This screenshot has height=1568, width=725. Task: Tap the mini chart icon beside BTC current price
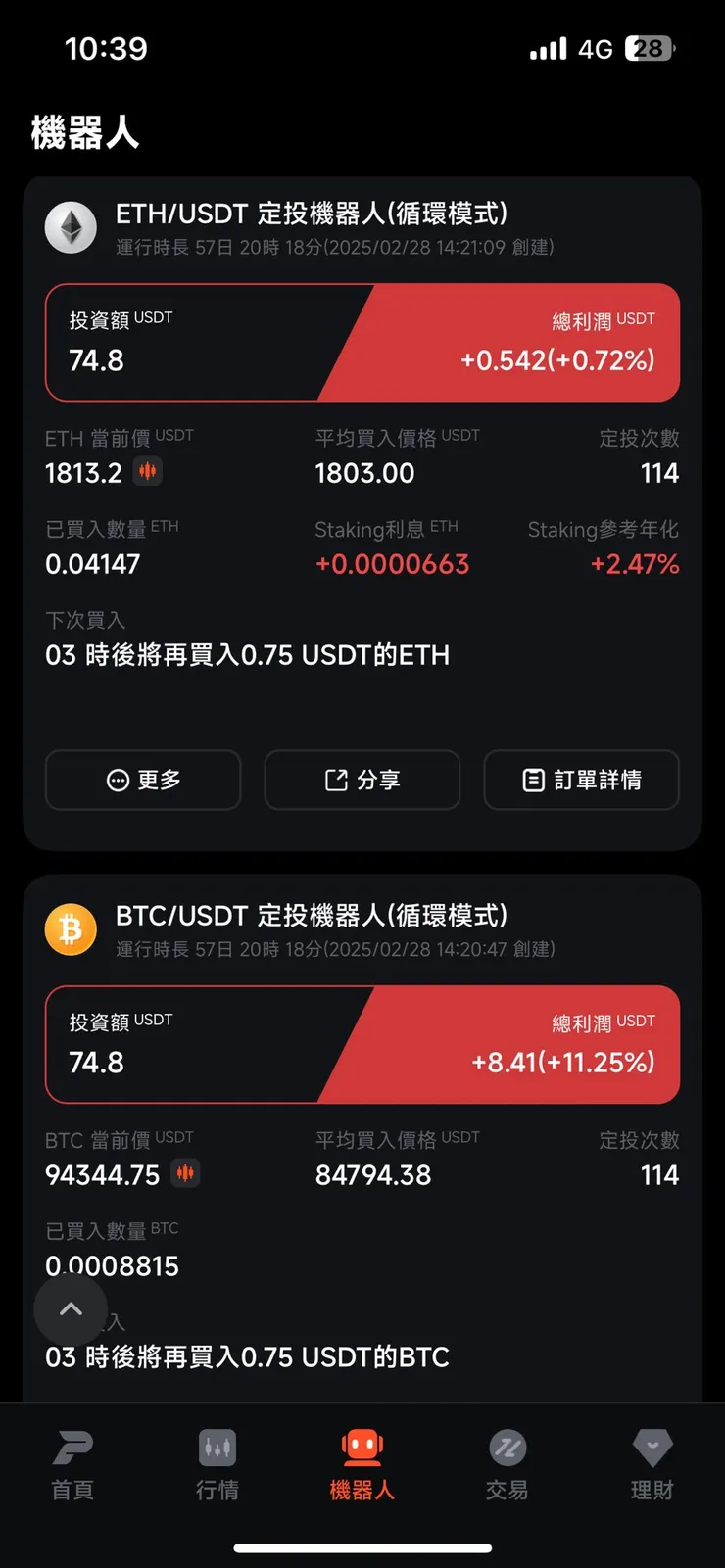tap(186, 1173)
